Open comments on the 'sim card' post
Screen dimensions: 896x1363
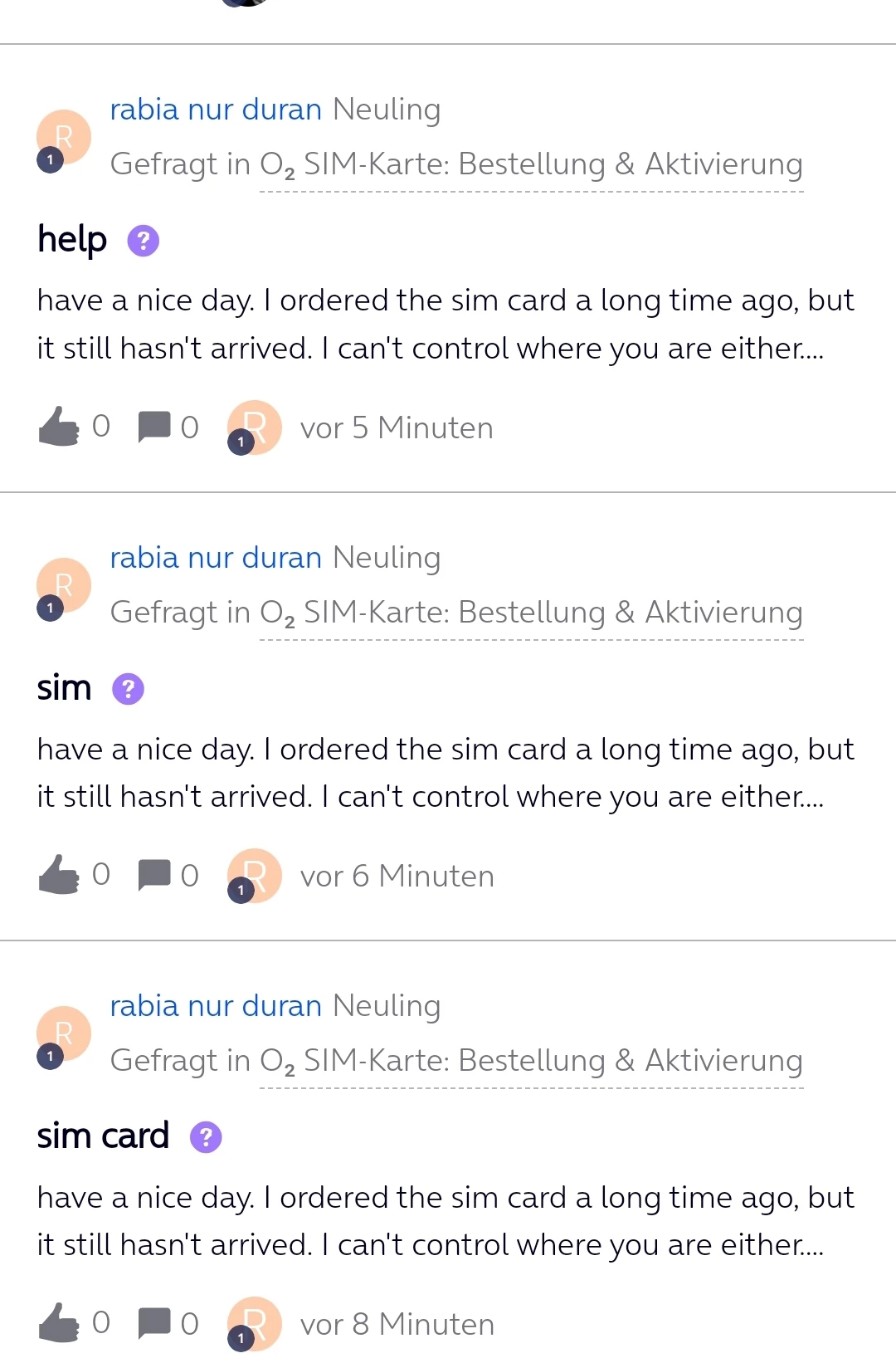[x=154, y=1323]
